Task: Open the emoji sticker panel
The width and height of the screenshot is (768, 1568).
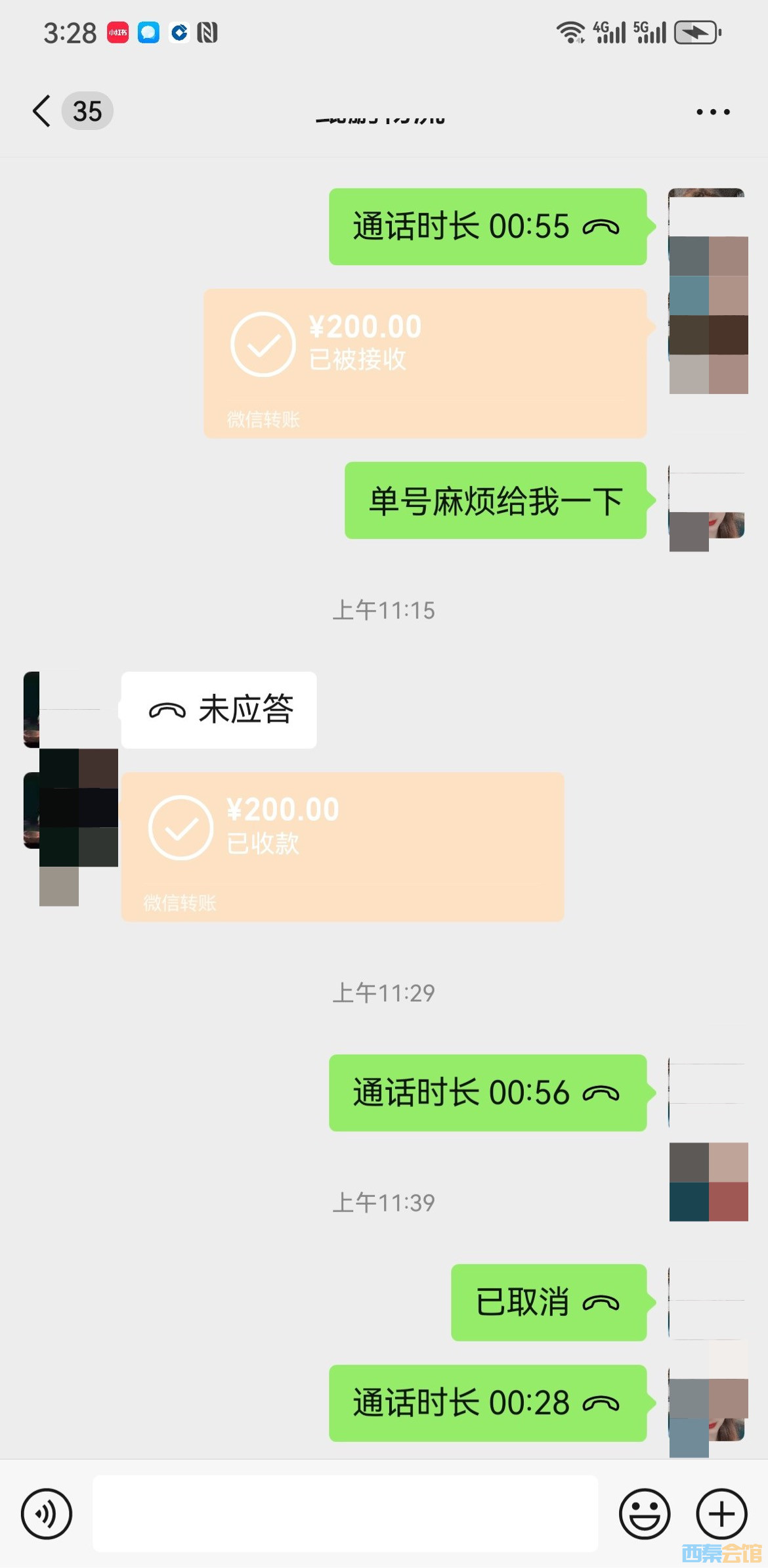Action: (645, 1514)
